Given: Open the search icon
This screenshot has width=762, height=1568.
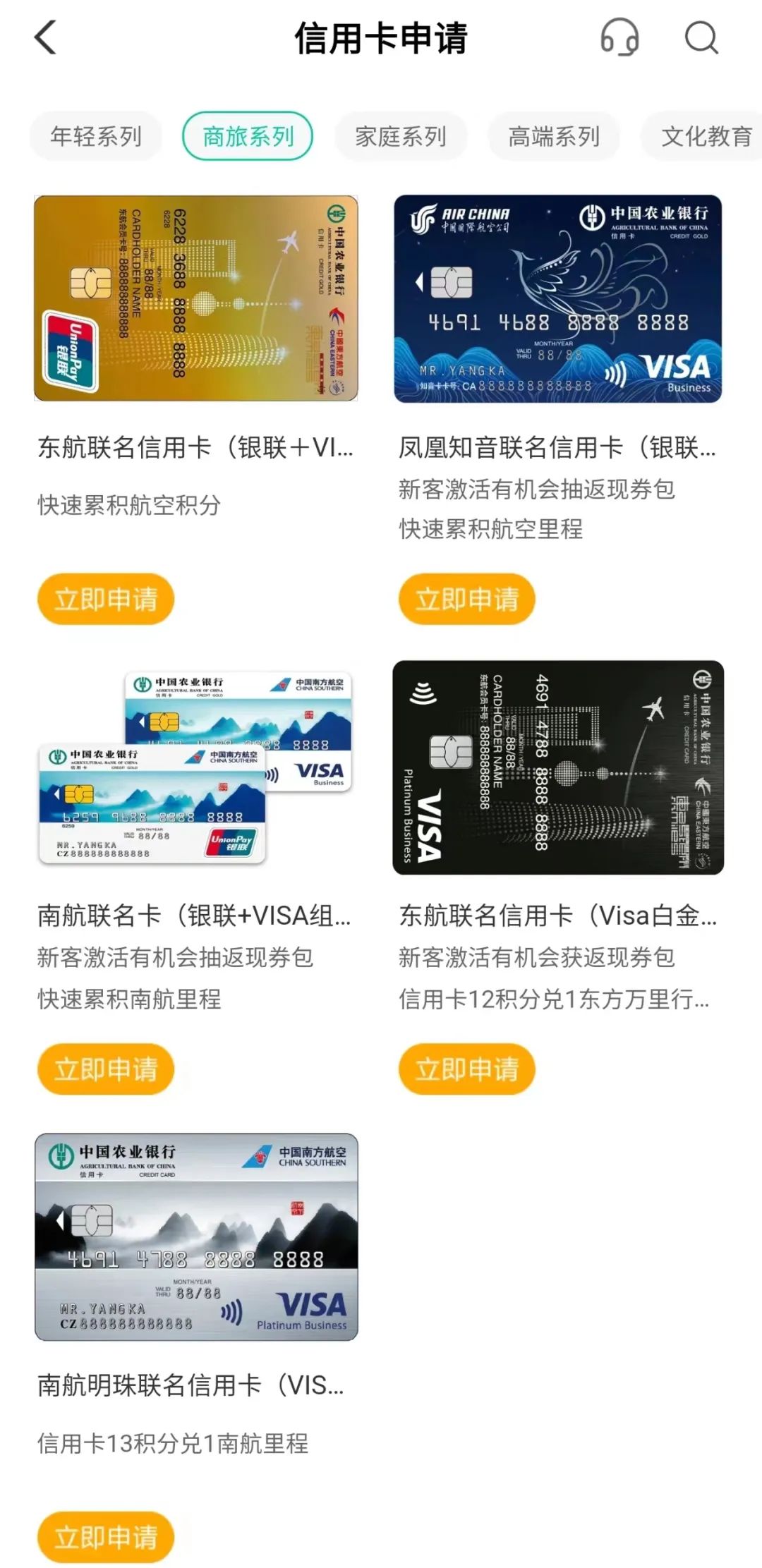Looking at the screenshot, I should point(701,37).
